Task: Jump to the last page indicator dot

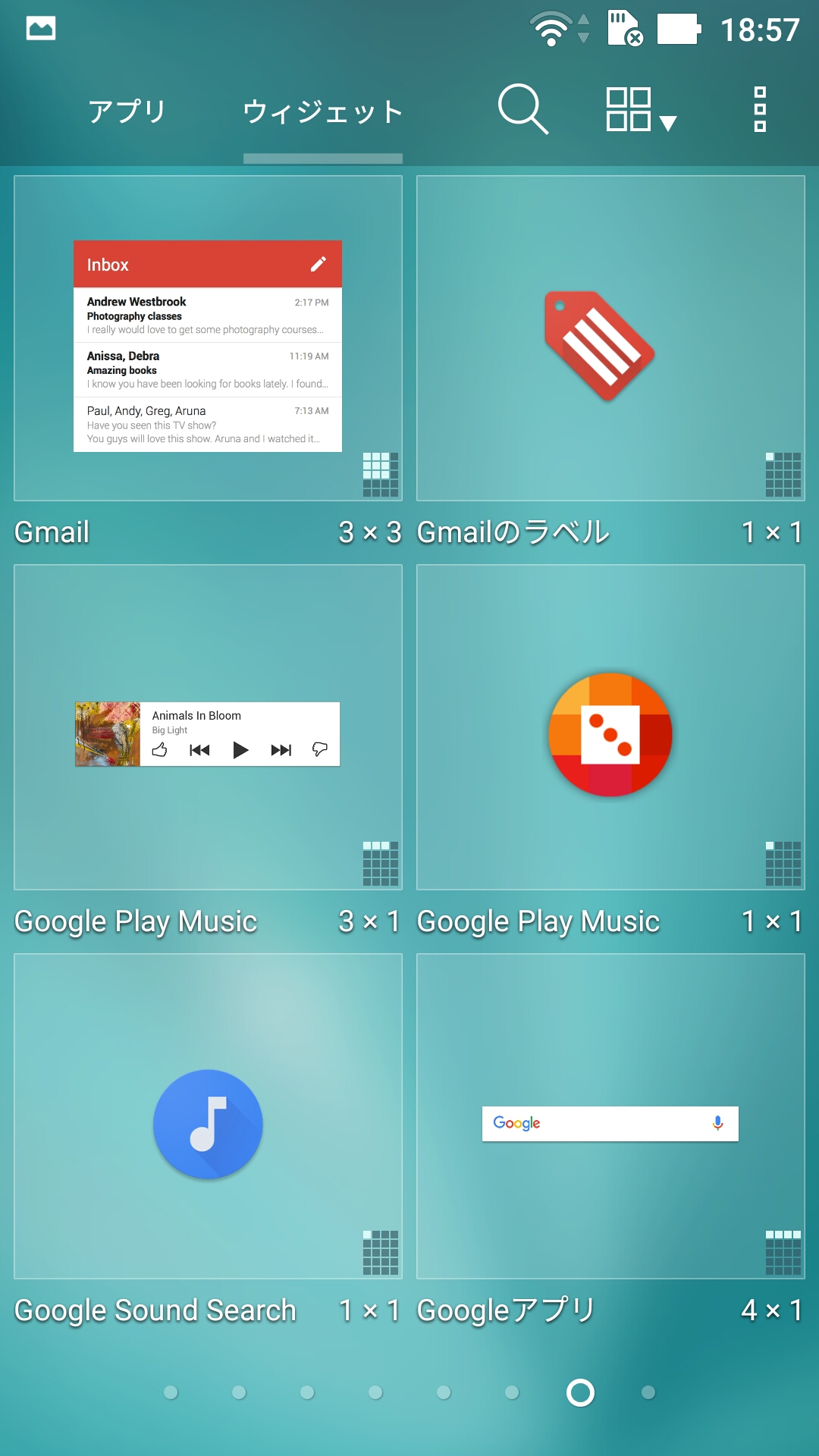Action: tap(648, 1392)
